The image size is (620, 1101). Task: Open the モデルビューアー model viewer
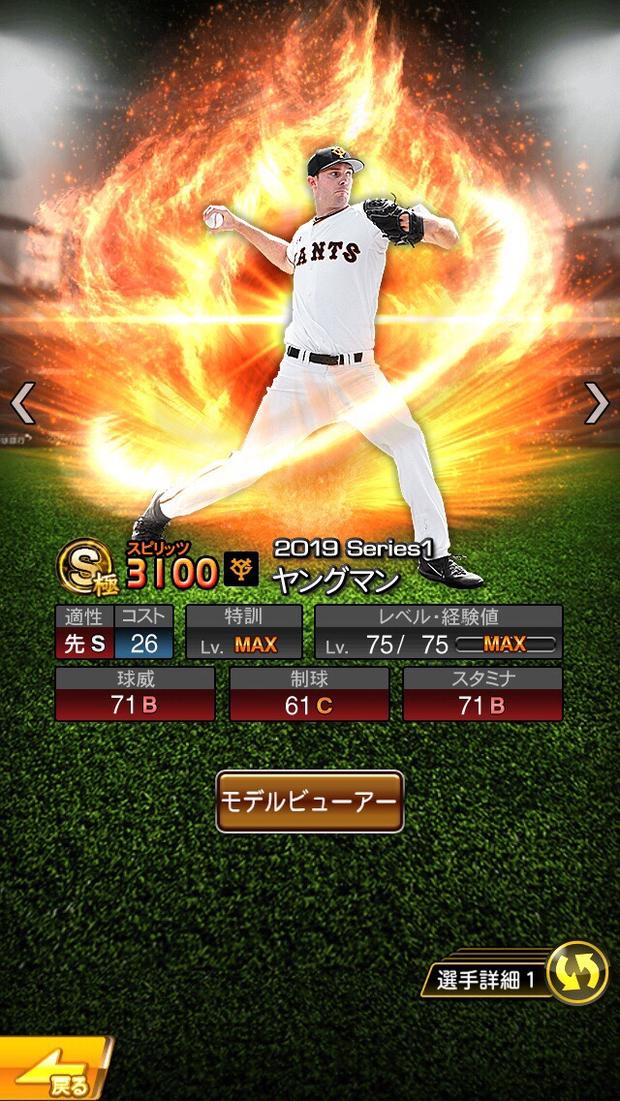coord(310,801)
